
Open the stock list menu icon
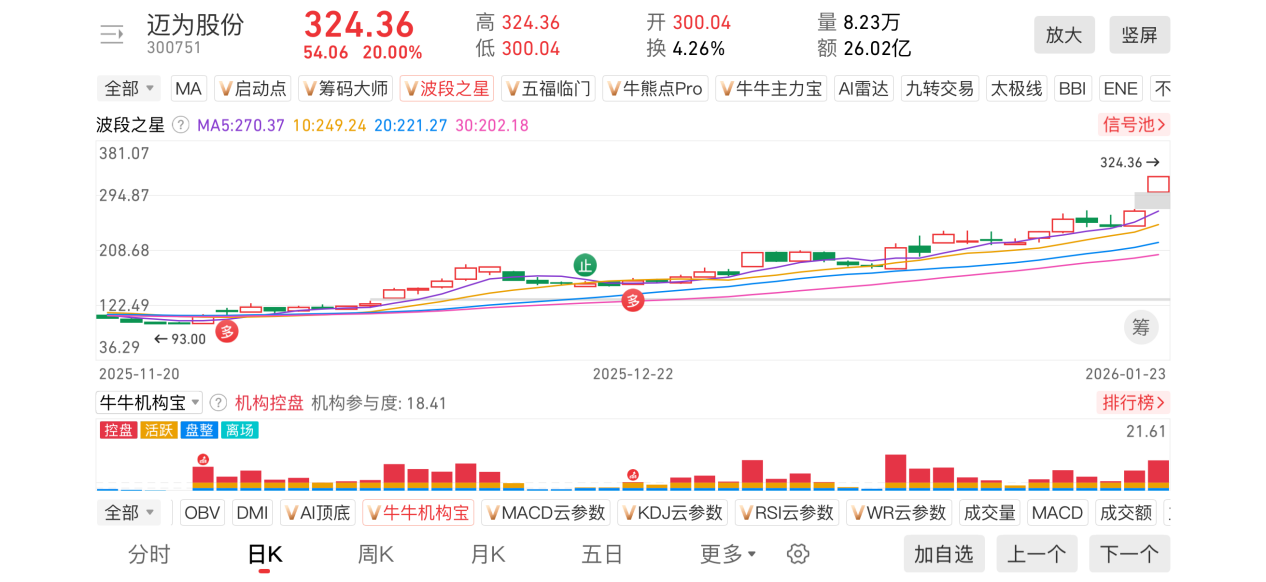pyautogui.click(x=111, y=35)
